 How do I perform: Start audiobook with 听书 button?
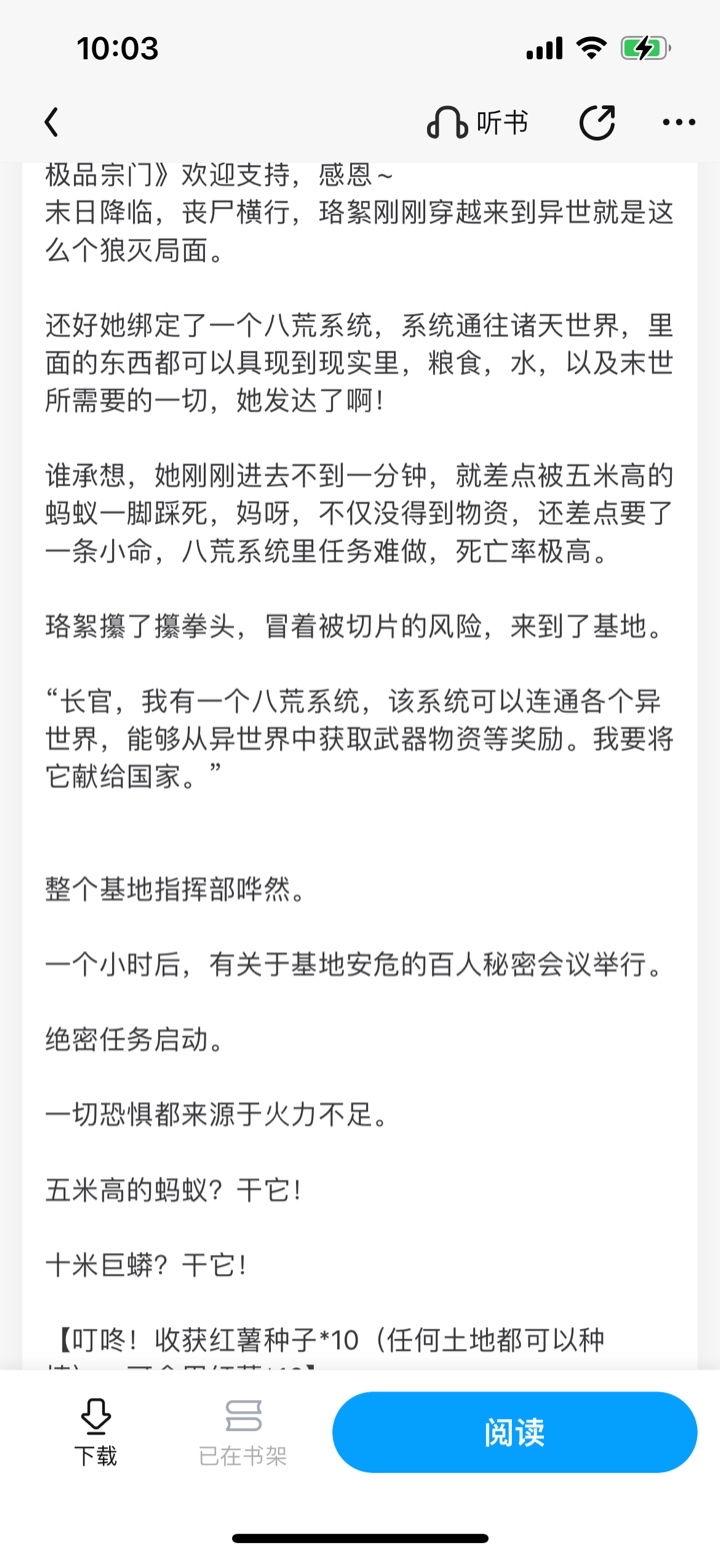(x=477, y=123)
